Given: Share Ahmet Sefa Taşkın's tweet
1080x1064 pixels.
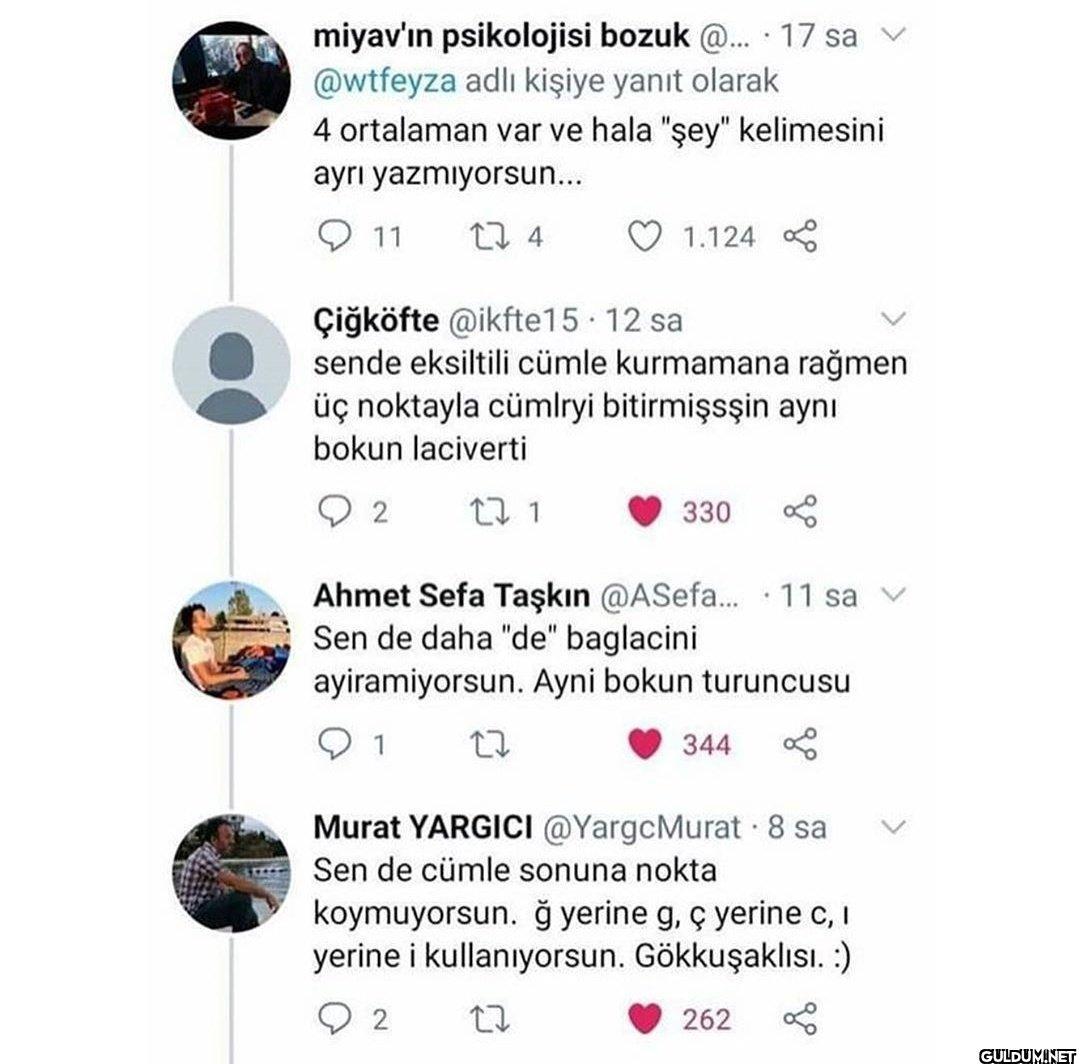Looking at the screenshot, I should [801, 744].
